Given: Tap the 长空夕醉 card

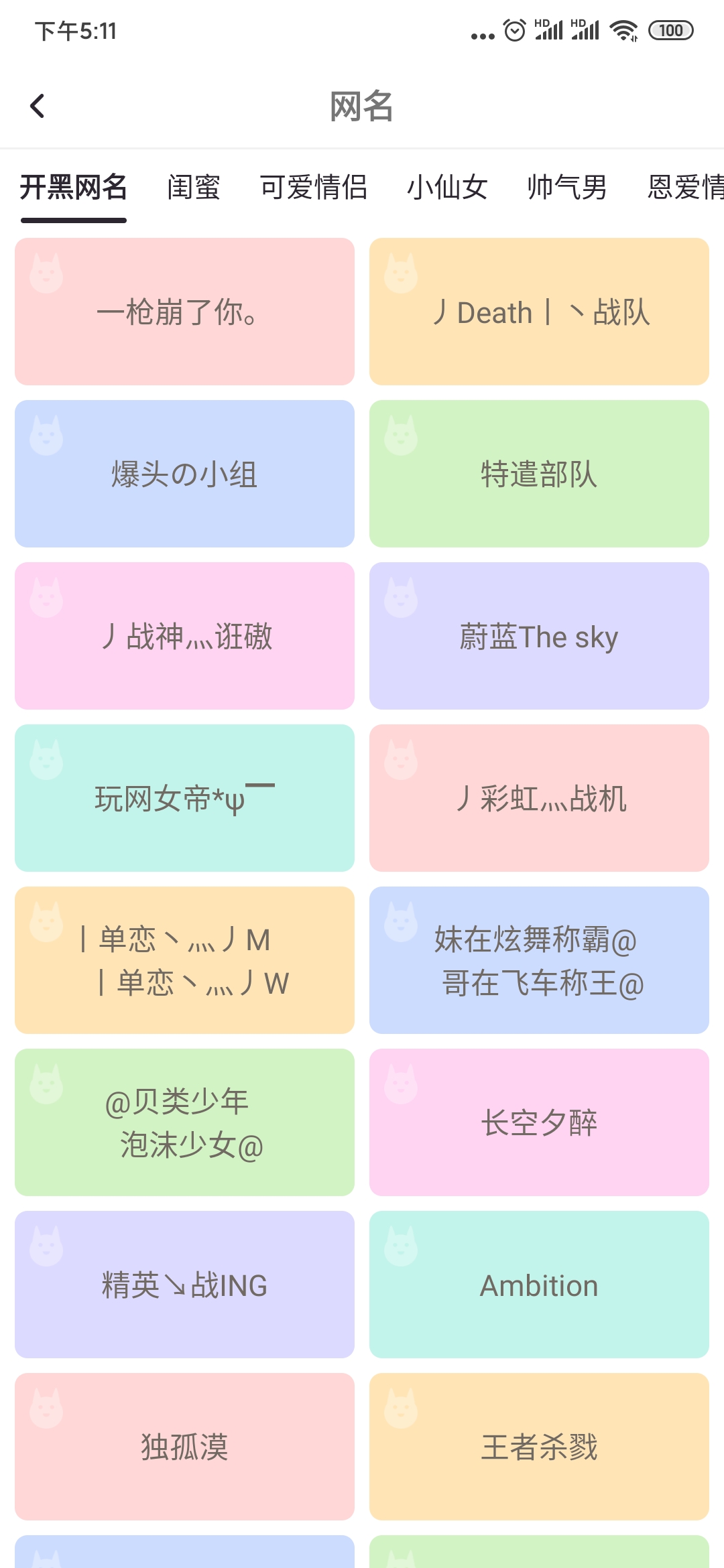Looking at the screenshot, I should [x=539, y=1122].
